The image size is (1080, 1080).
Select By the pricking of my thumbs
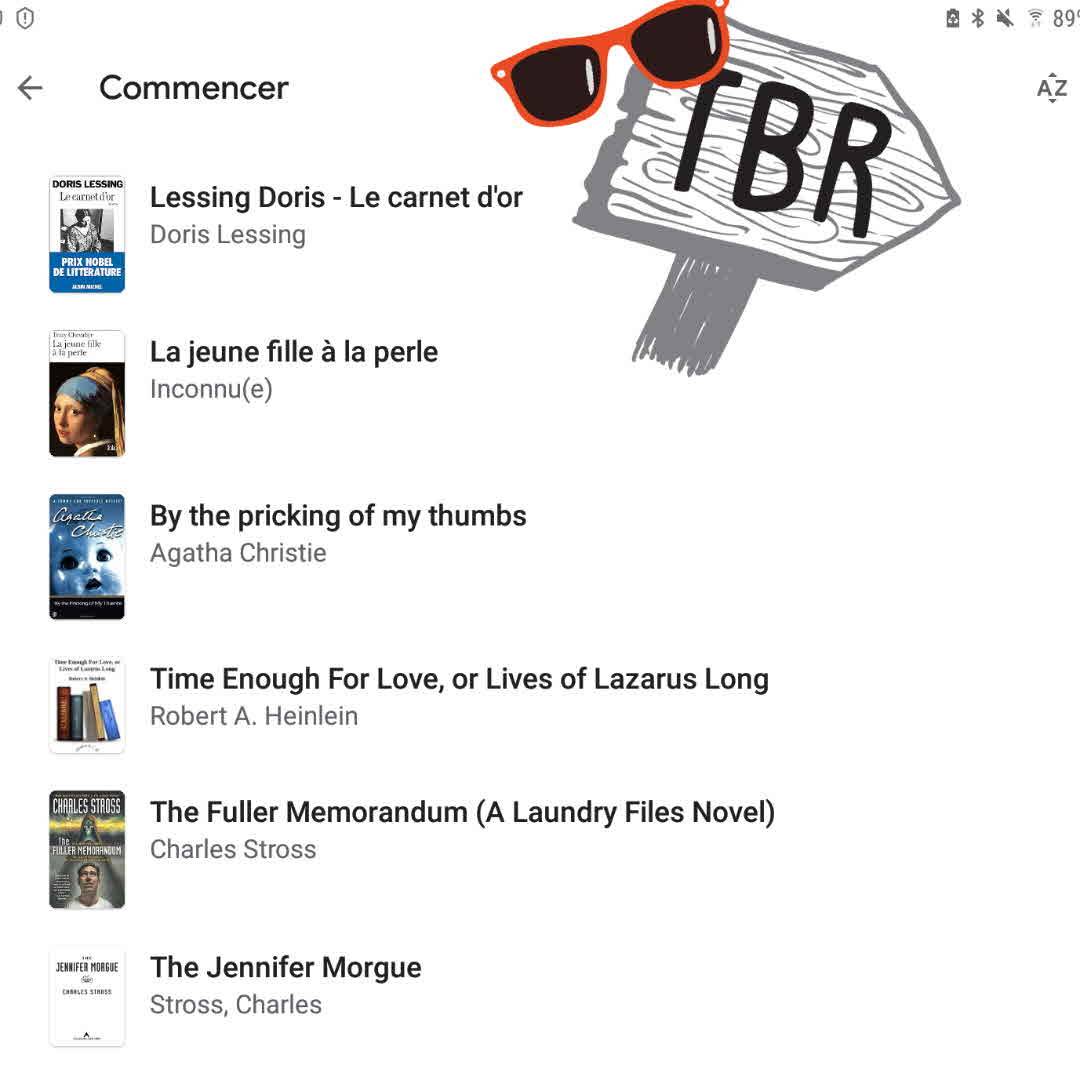[338, 516]
